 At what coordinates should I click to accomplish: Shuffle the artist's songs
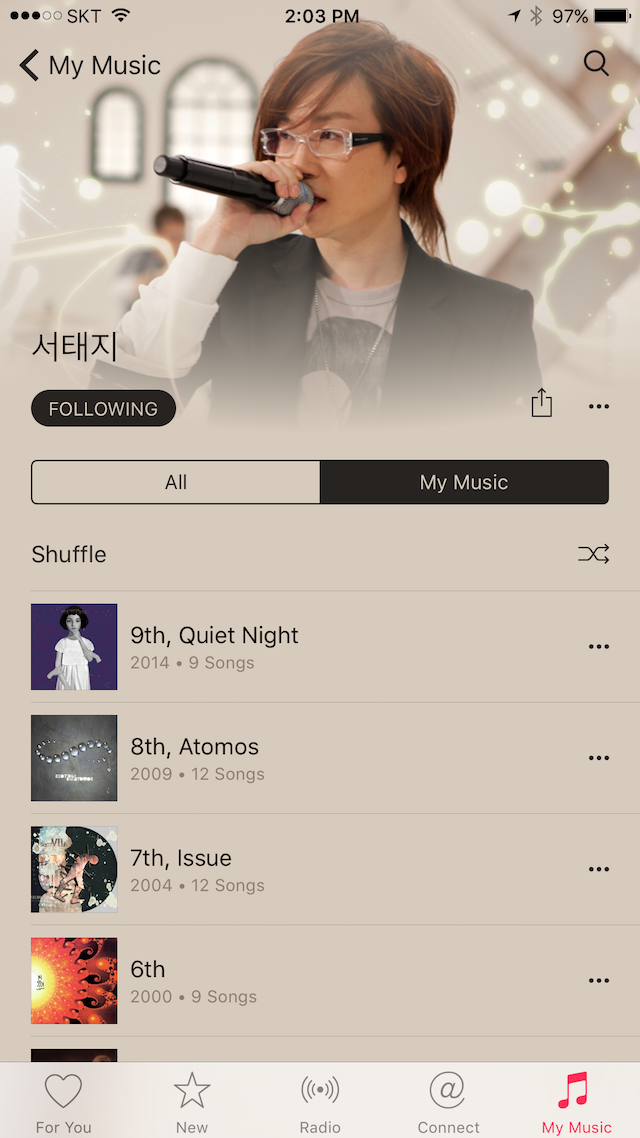click(320, 554)
